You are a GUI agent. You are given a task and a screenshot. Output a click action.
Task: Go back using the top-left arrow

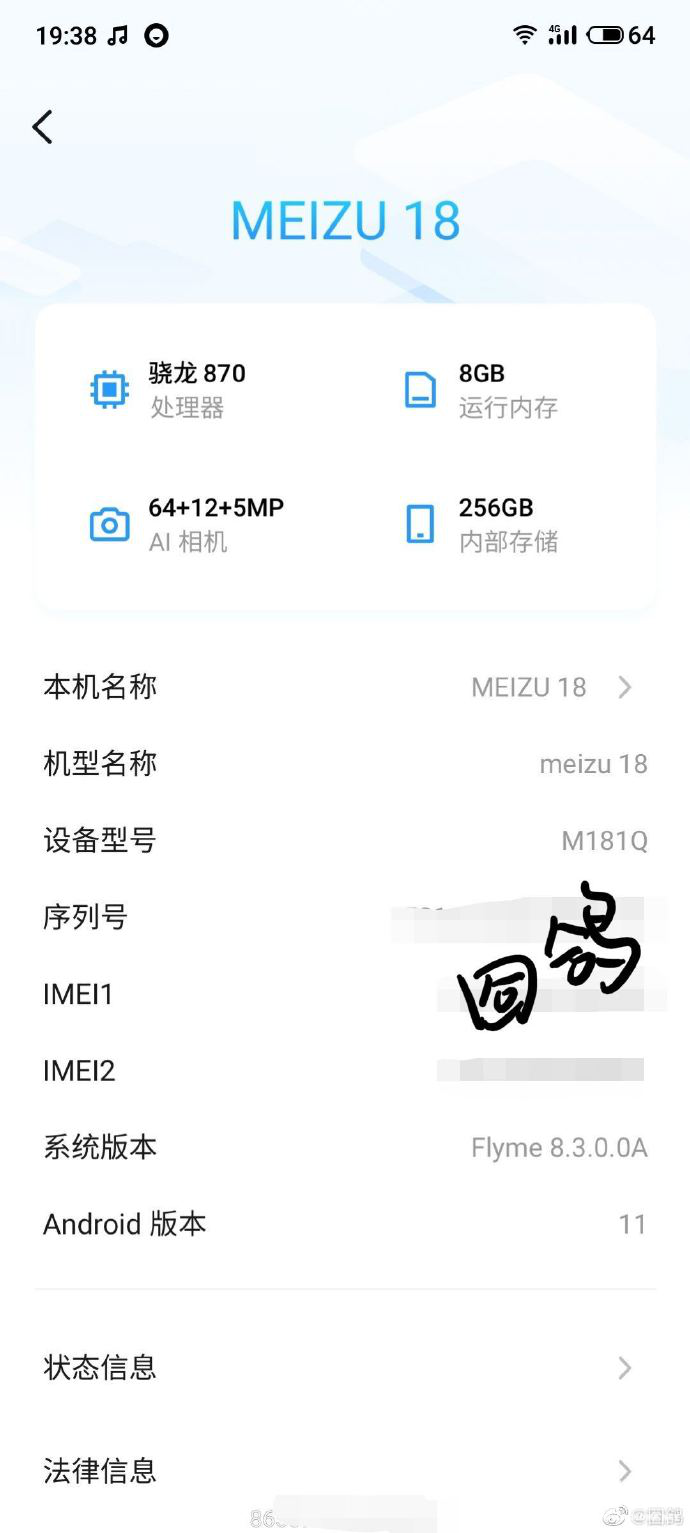coord(42,127)
